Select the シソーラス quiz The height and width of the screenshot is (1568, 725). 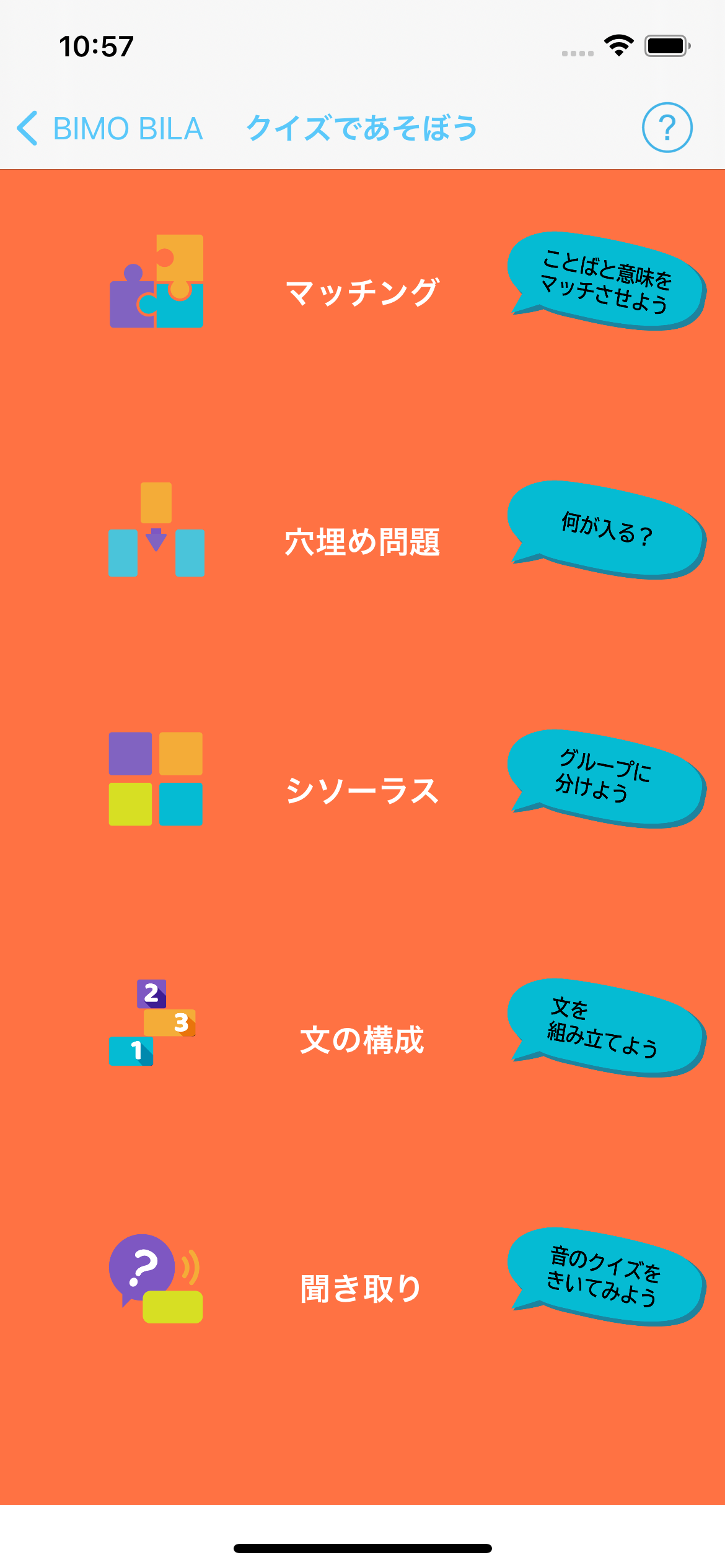pos(362,791)
